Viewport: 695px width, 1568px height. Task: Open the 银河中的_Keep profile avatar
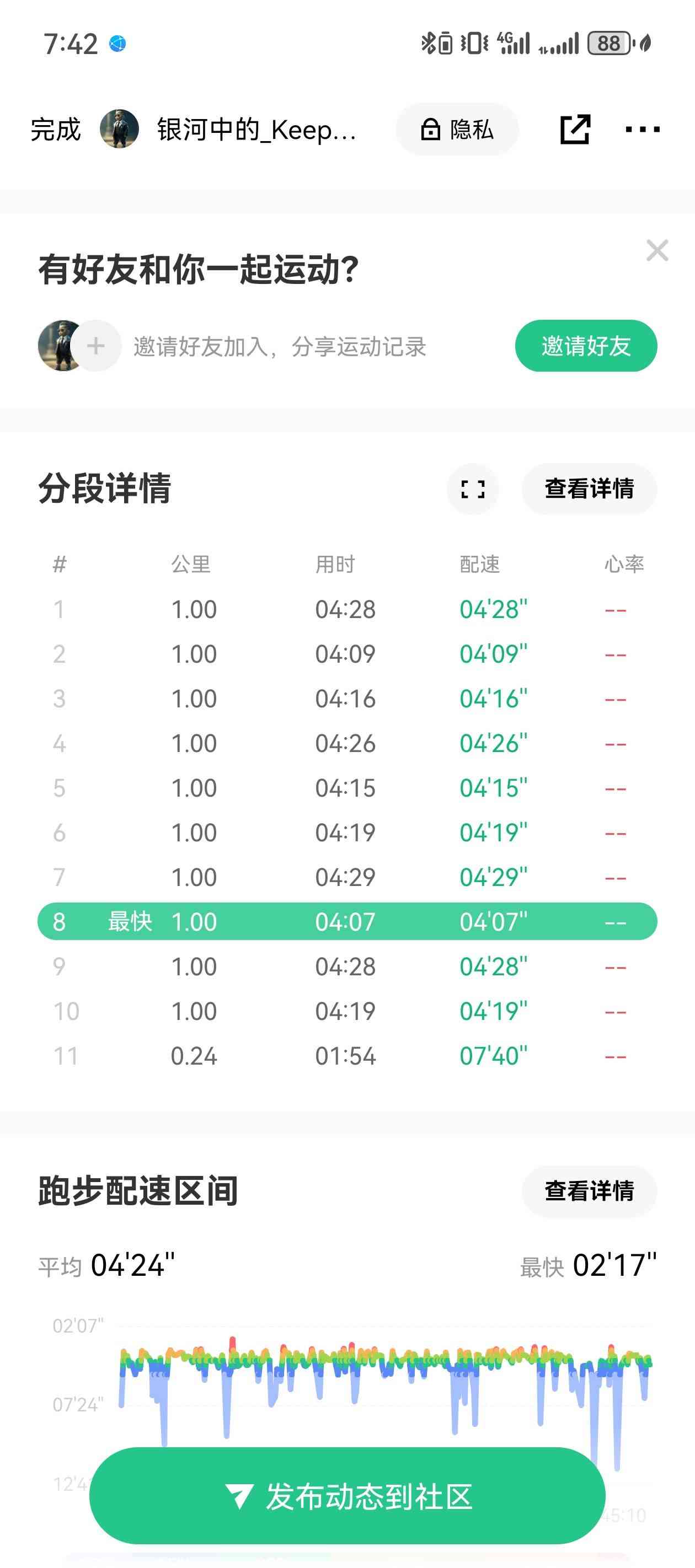pyautogui.click(x=119, y=129)
